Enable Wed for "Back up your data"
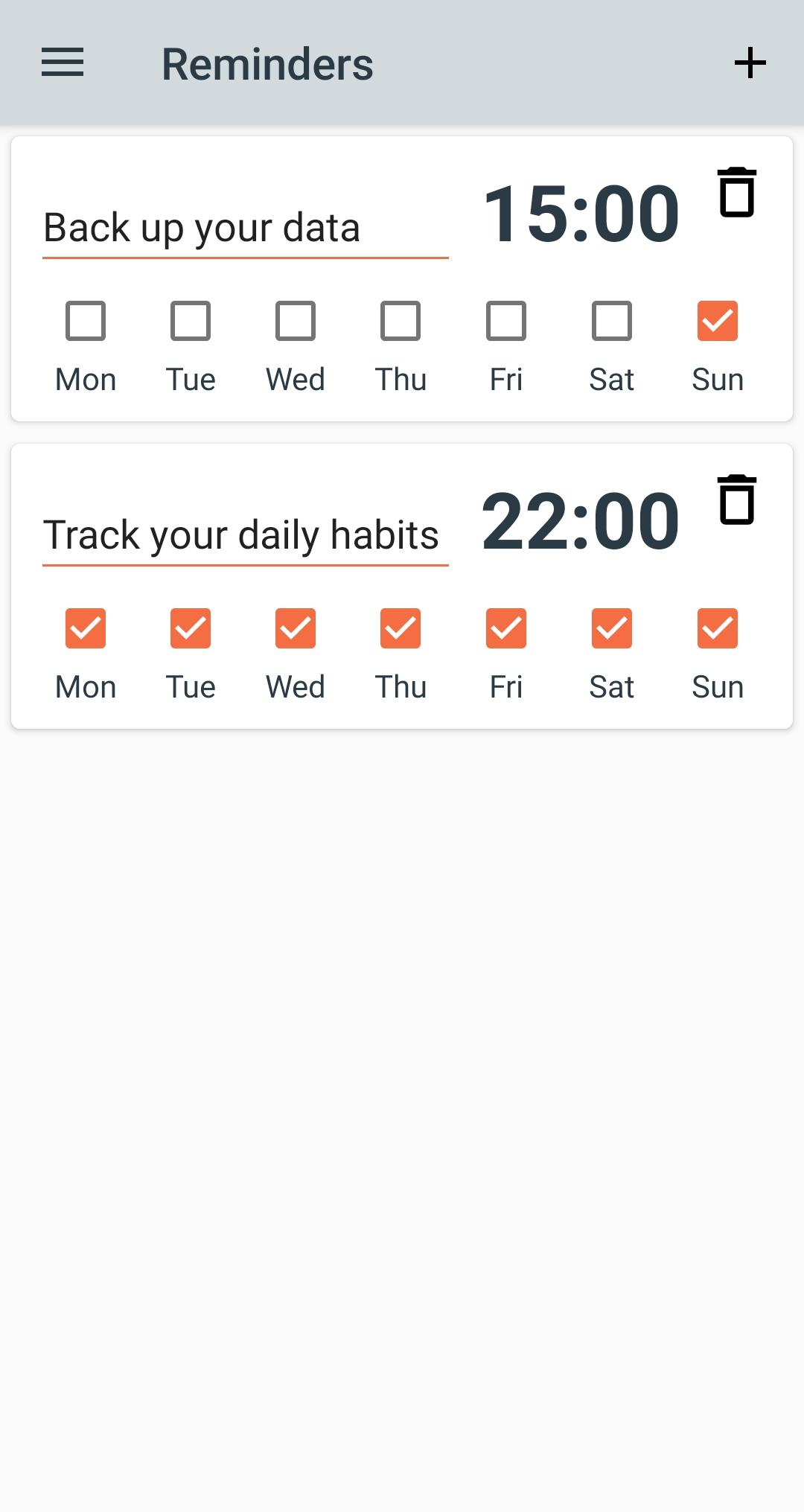 (x=296, y=321)
